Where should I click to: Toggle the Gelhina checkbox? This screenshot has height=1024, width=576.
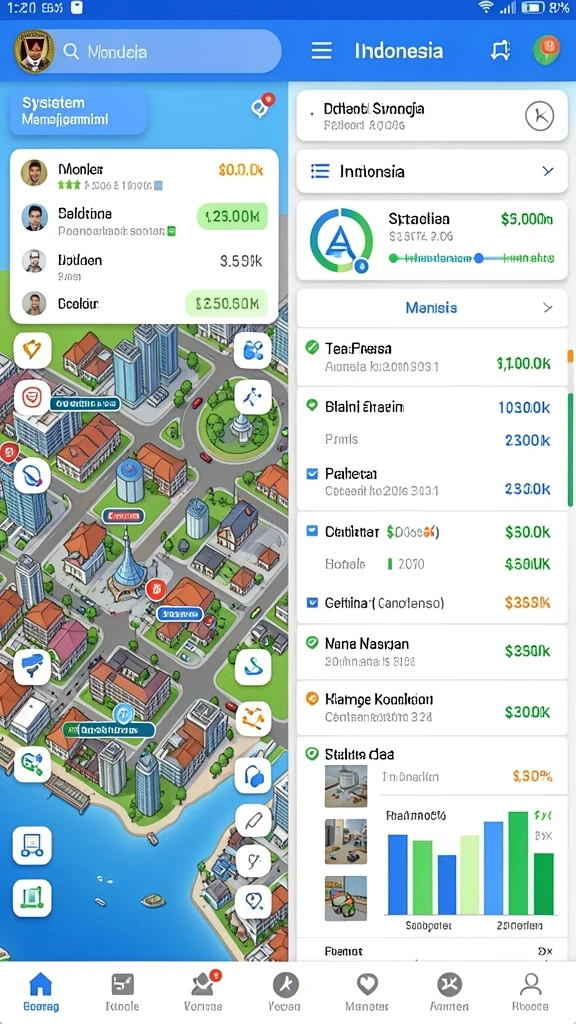coord(312,602)
